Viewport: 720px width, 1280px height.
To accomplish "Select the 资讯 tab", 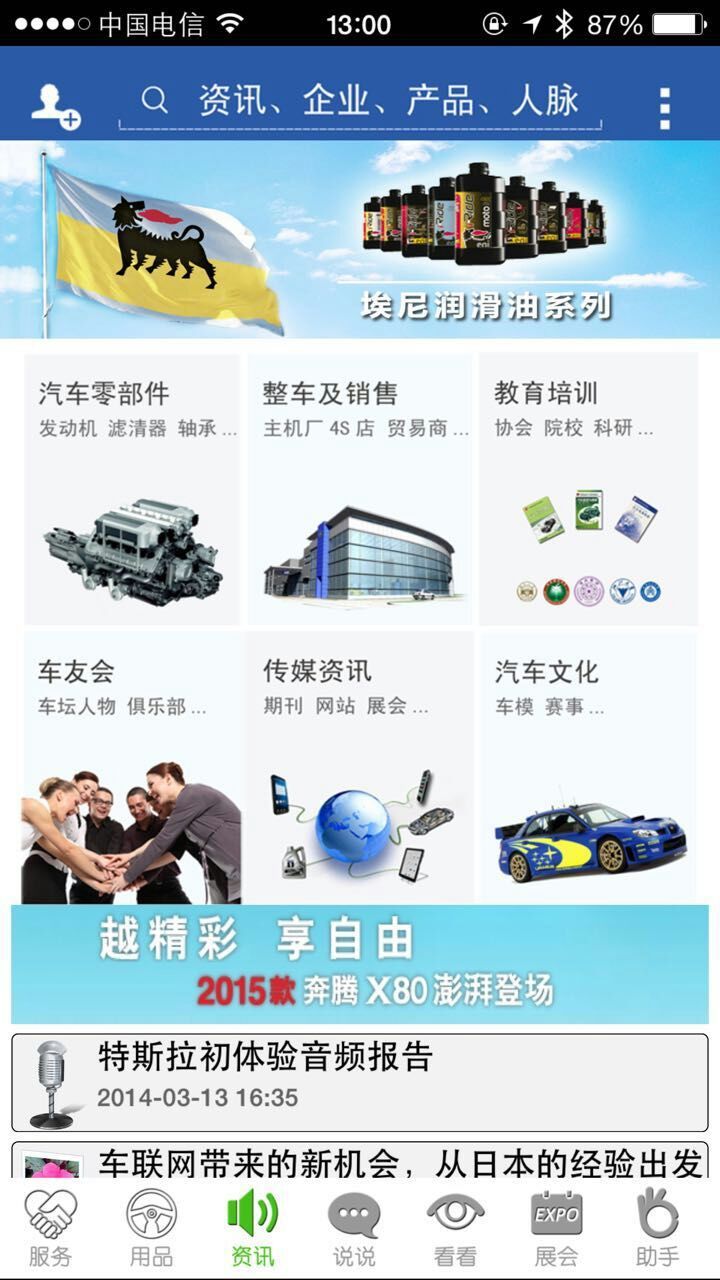I will point(252,1226).
